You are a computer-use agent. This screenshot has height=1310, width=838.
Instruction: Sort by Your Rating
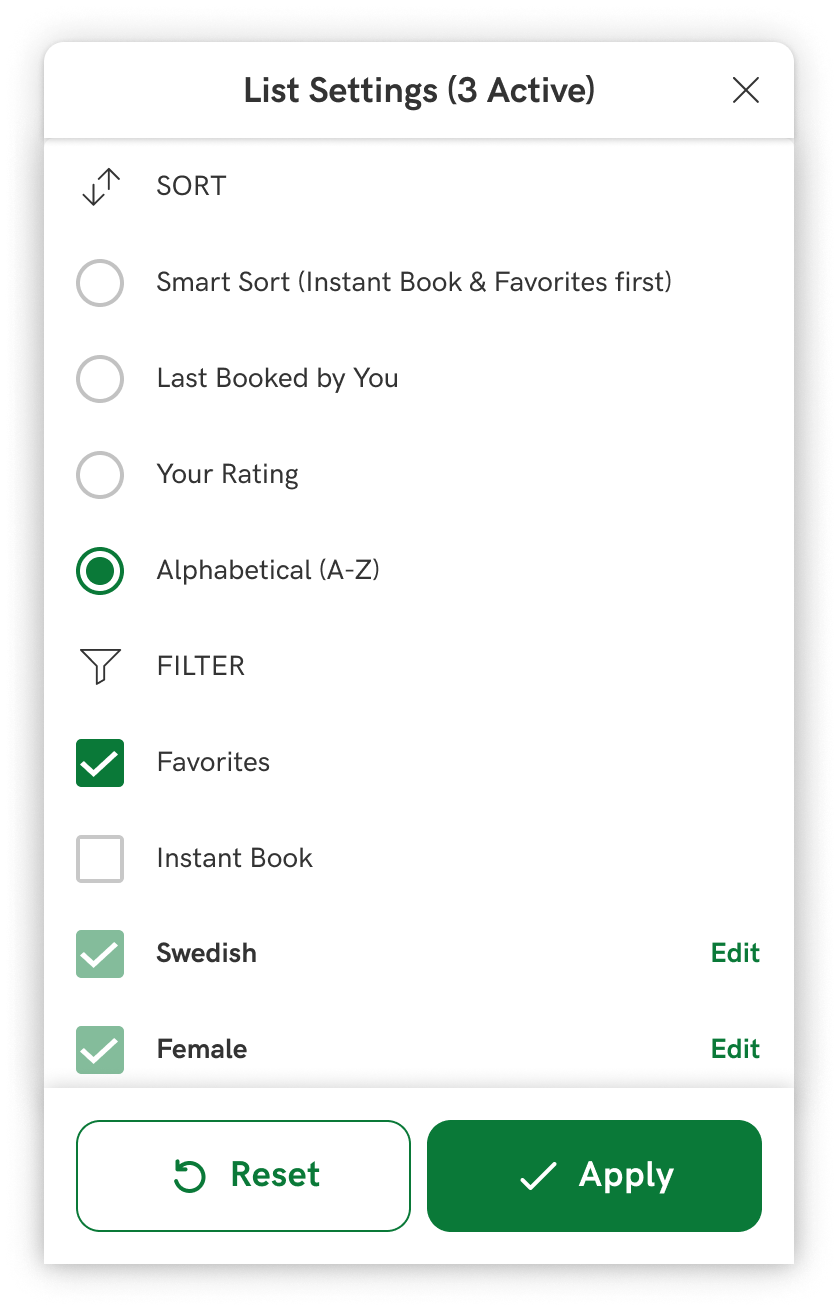(x=100, y=475)
